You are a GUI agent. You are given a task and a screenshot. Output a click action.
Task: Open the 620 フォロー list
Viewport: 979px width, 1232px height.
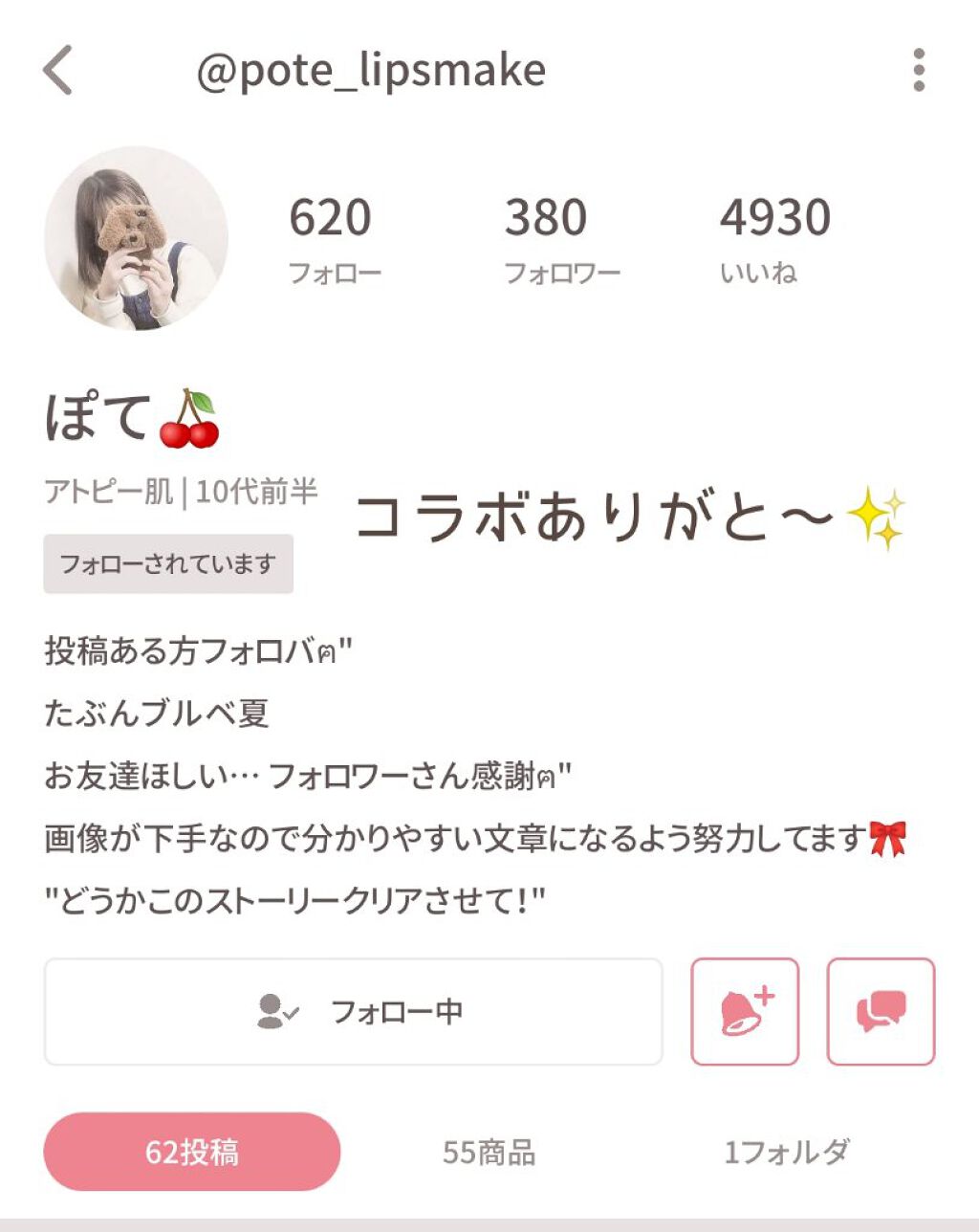(334, 236)
